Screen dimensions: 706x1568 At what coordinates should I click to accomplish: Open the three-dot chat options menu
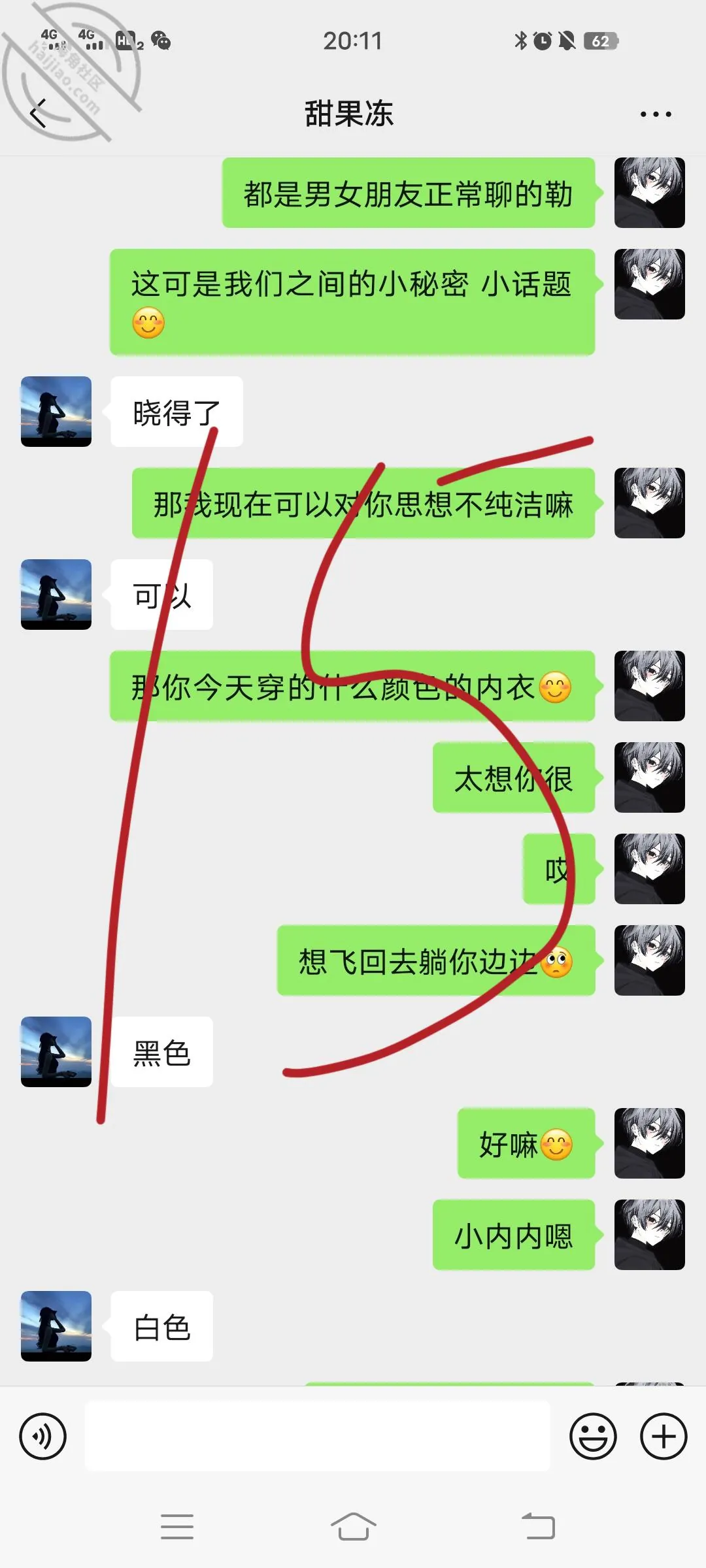pyautogui.click(x=656, y=114)
